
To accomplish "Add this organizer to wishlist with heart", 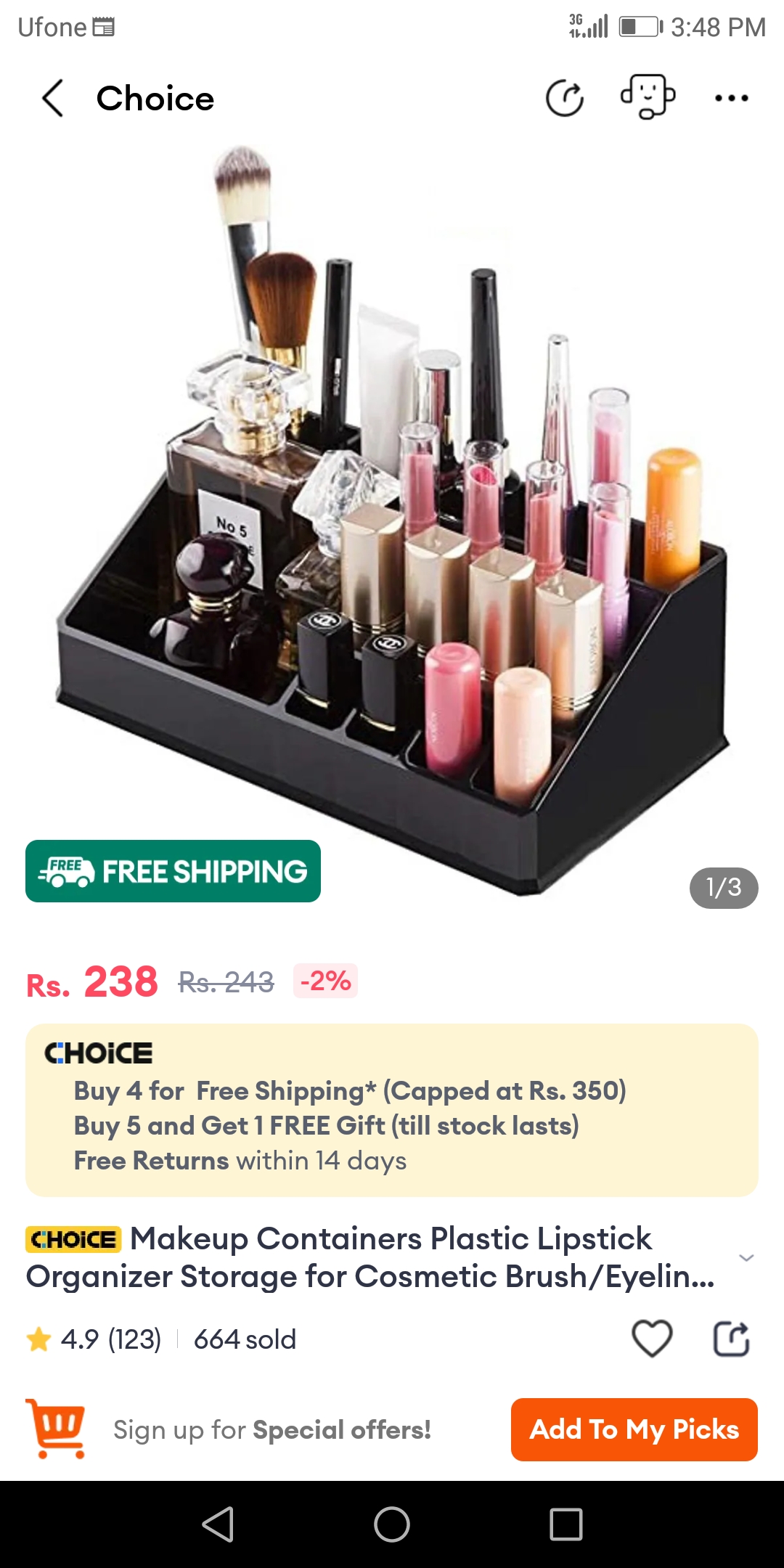I will (x=652, y=1338).
